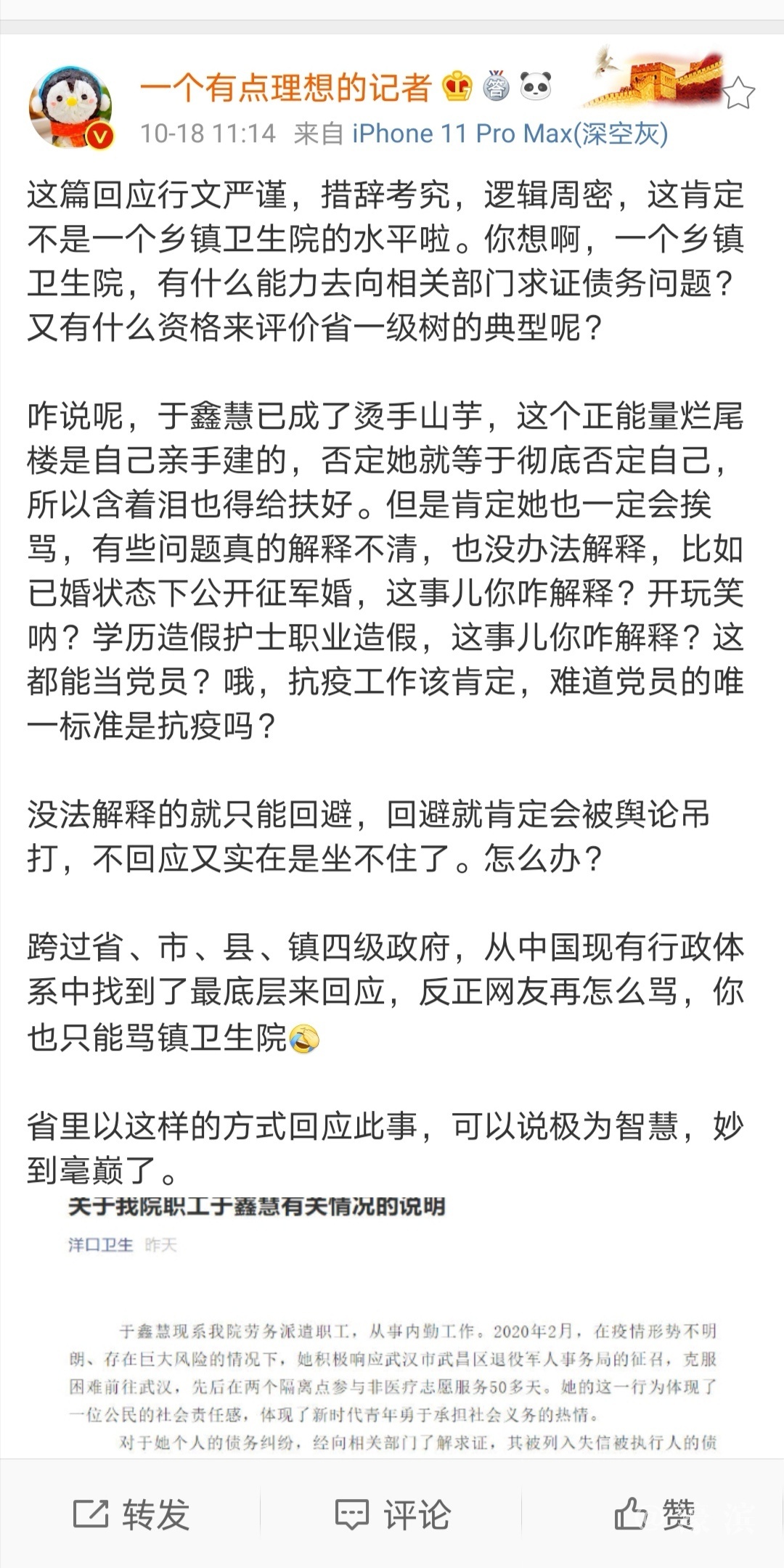Open the poster's profile avatar
784x1568 pixels.
tap(71, 107)
